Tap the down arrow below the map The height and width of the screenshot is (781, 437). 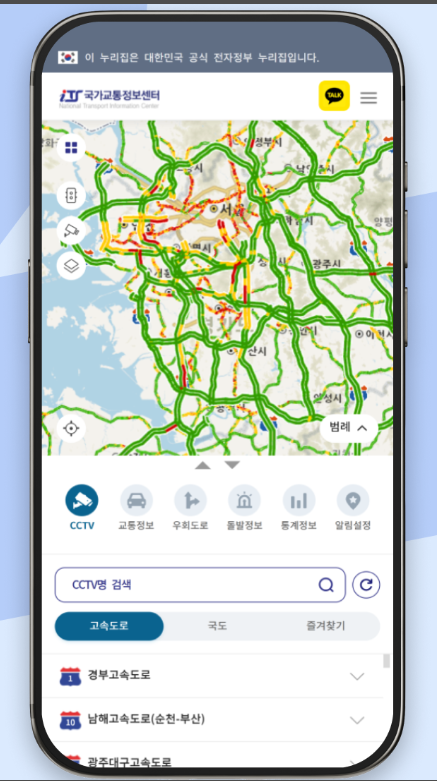pyautogui.click(x=232, y=465)
